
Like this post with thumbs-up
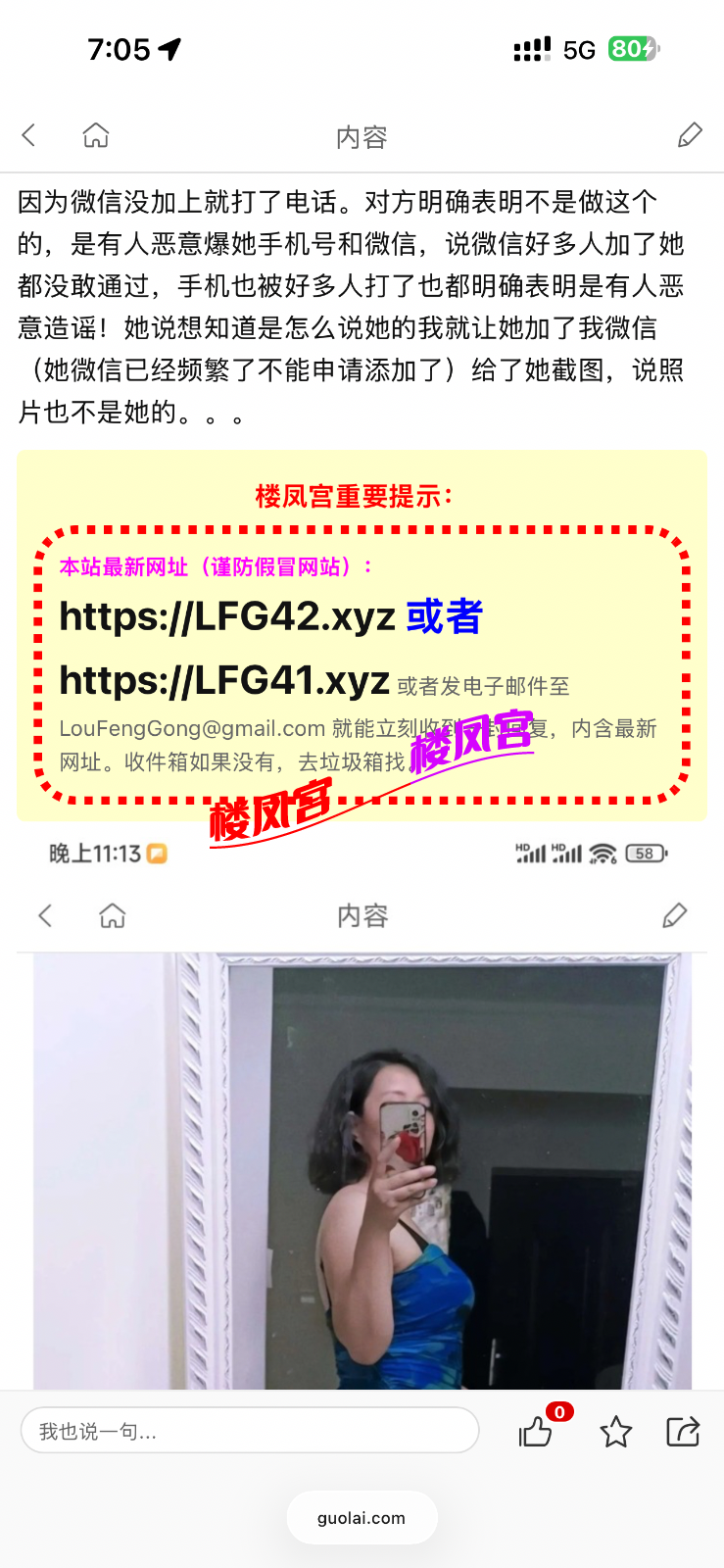tap(536, 1432)
